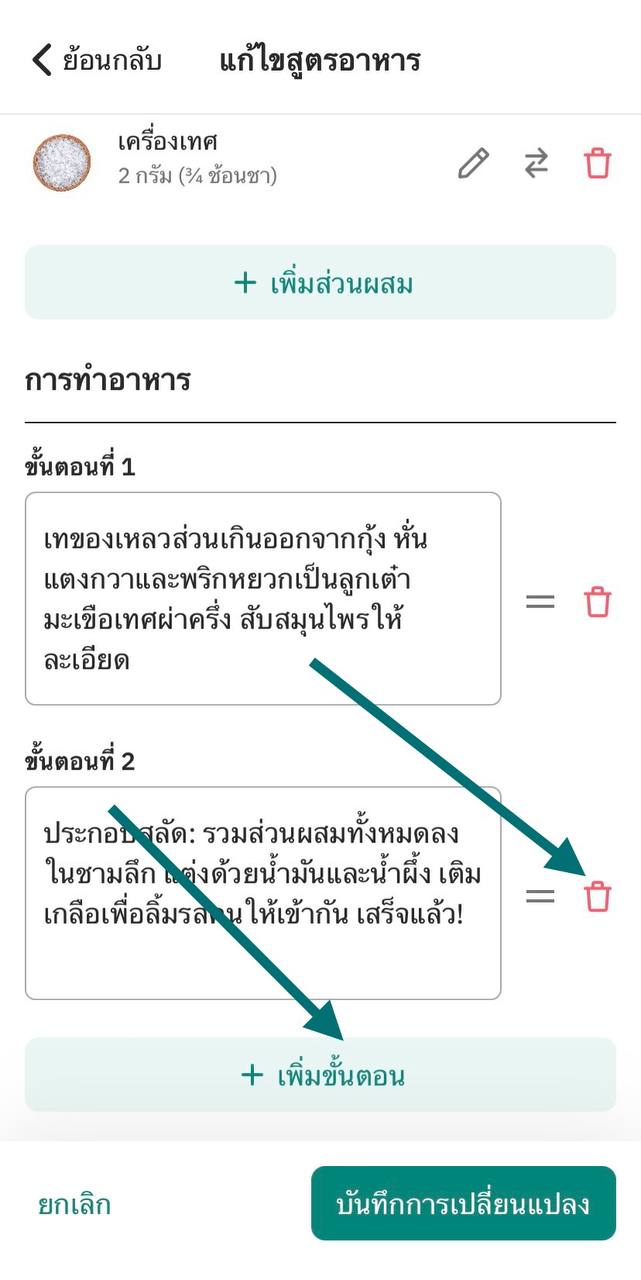Edit the text of ขั้นตอนที่ 2

[x=262, y=892]
